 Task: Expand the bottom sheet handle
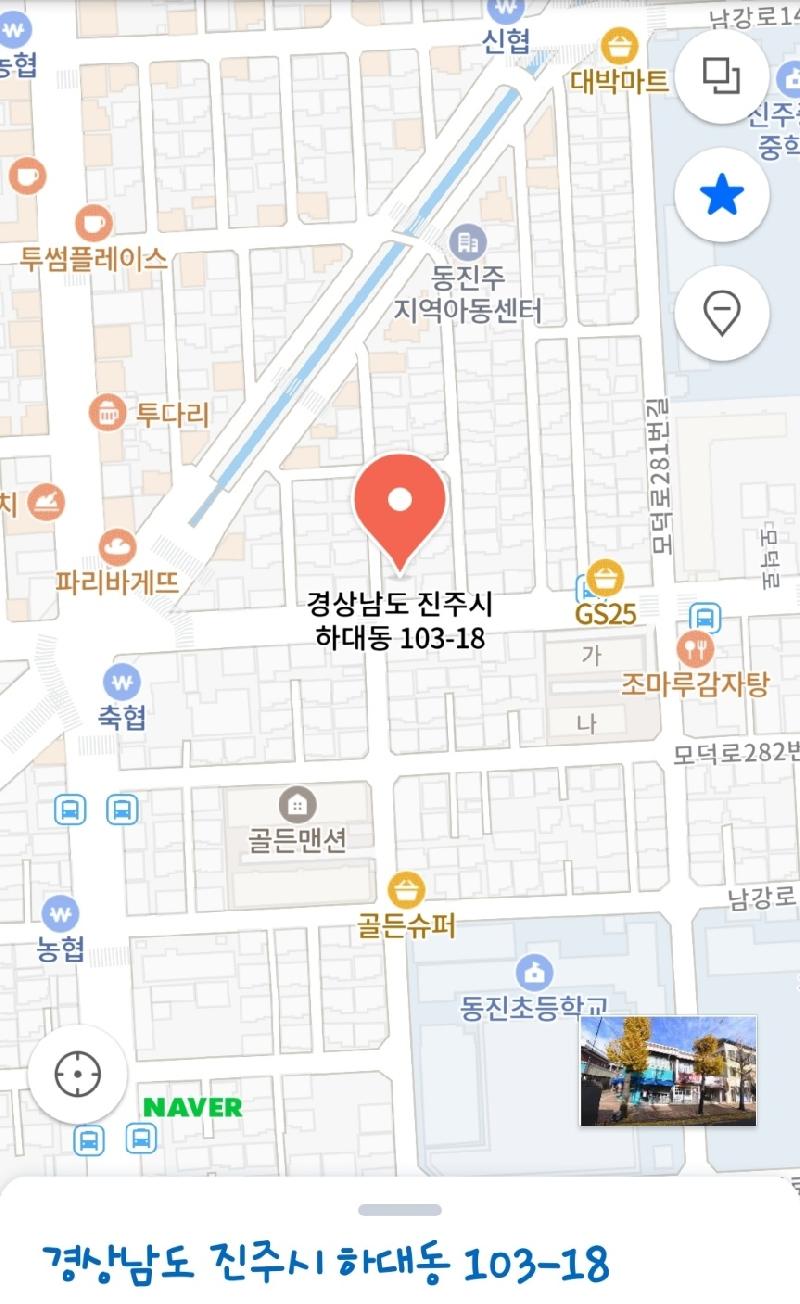(x=399, y=1210)
